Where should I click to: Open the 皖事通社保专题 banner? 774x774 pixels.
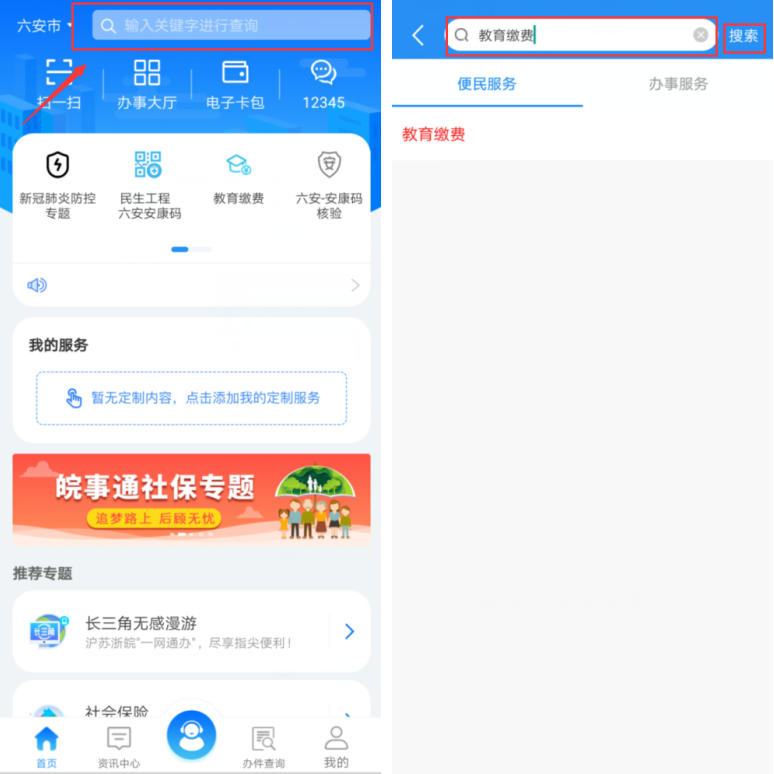192,499
